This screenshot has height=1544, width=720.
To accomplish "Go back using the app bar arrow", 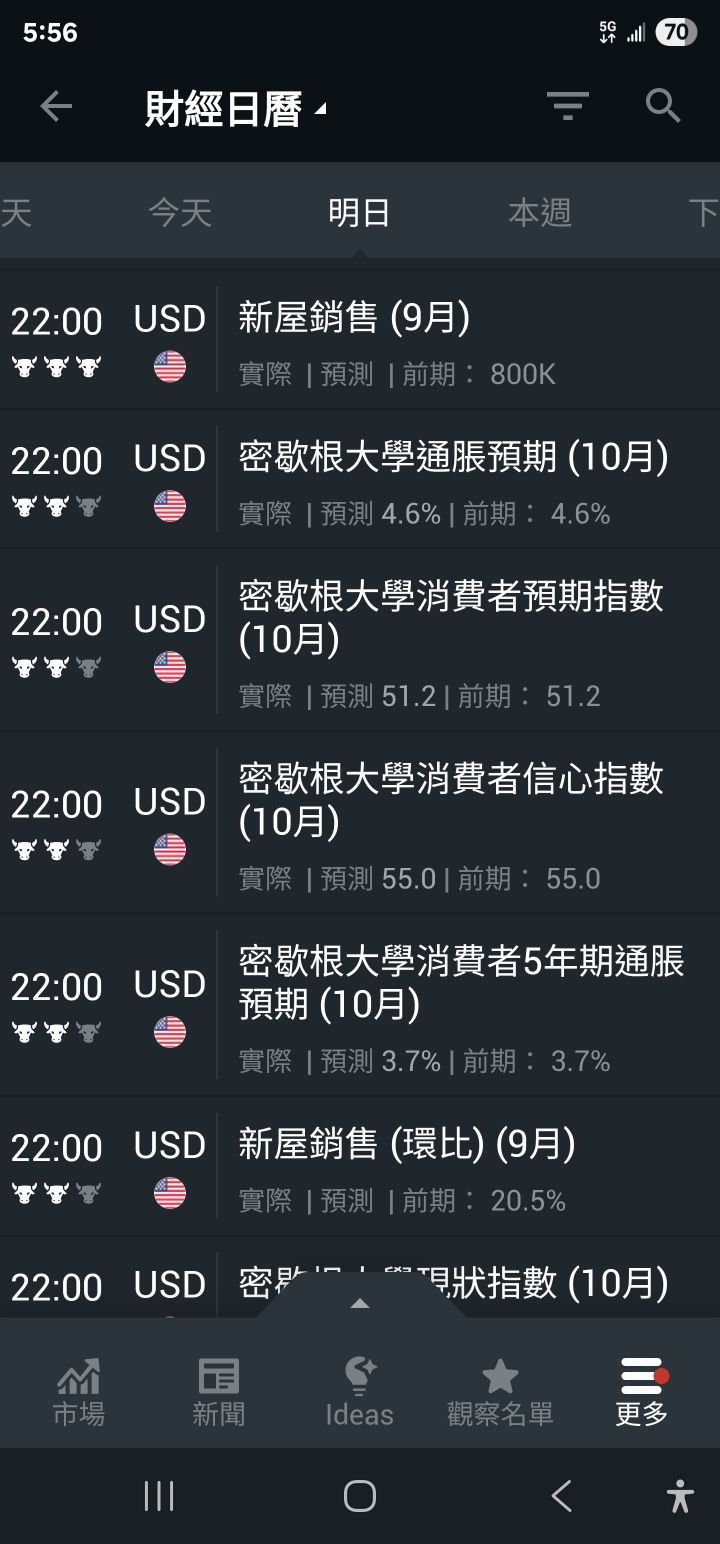I will pyautogui.click(x=56, y=106).
